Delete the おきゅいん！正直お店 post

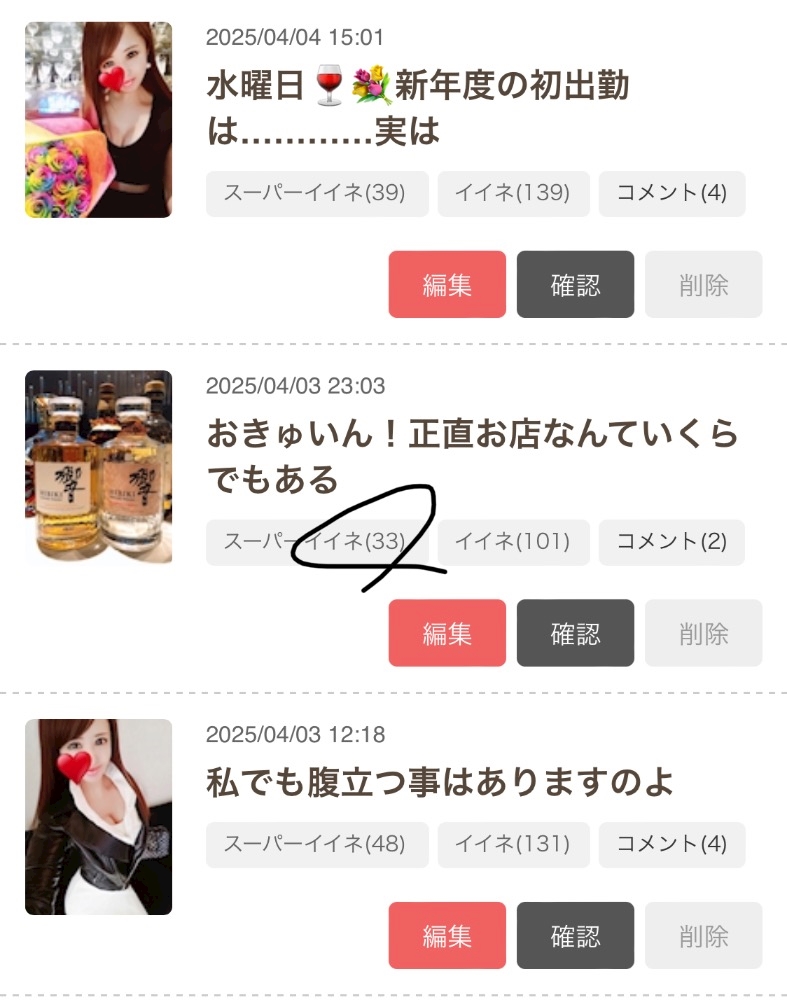[703, 633]
